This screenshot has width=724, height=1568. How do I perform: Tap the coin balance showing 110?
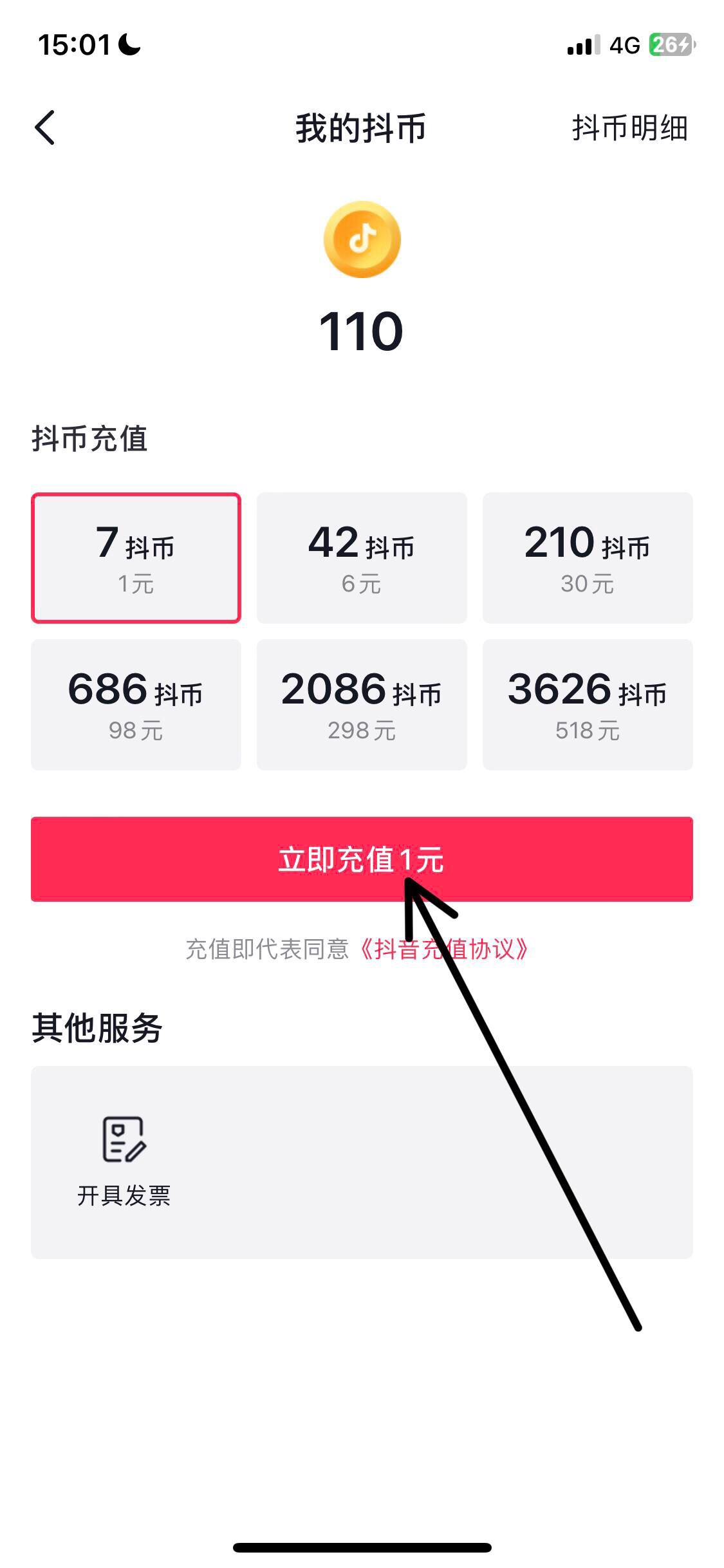[x=362, y=331]
